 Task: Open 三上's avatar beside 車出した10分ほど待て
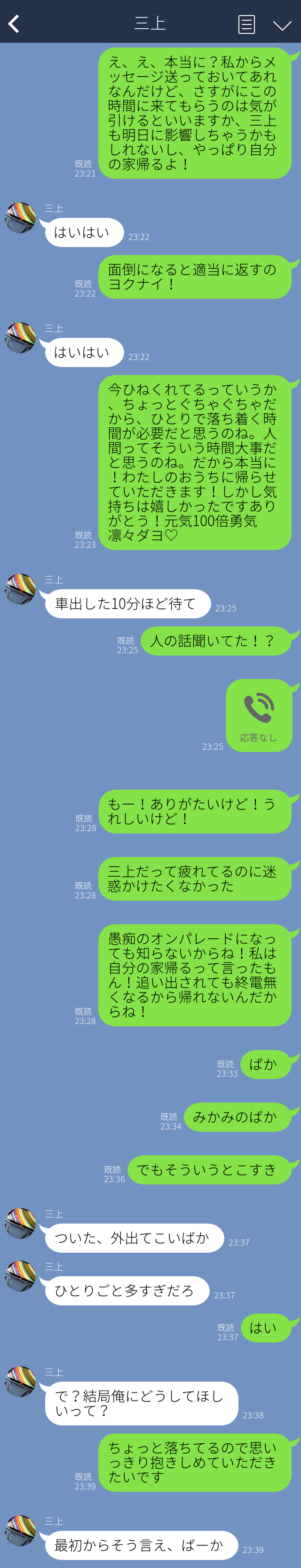(20, 589)
